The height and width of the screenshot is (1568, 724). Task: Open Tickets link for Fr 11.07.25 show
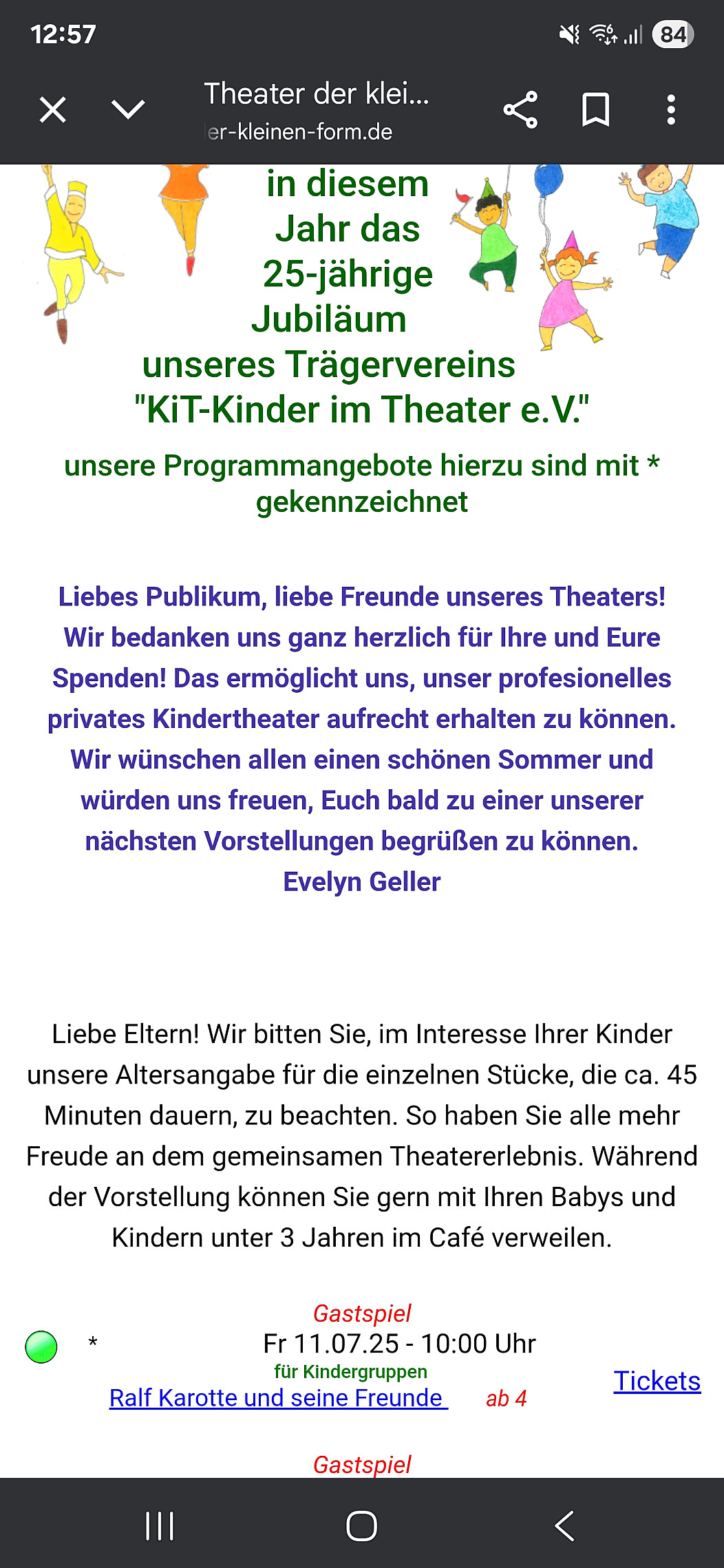click(657, 1381)
